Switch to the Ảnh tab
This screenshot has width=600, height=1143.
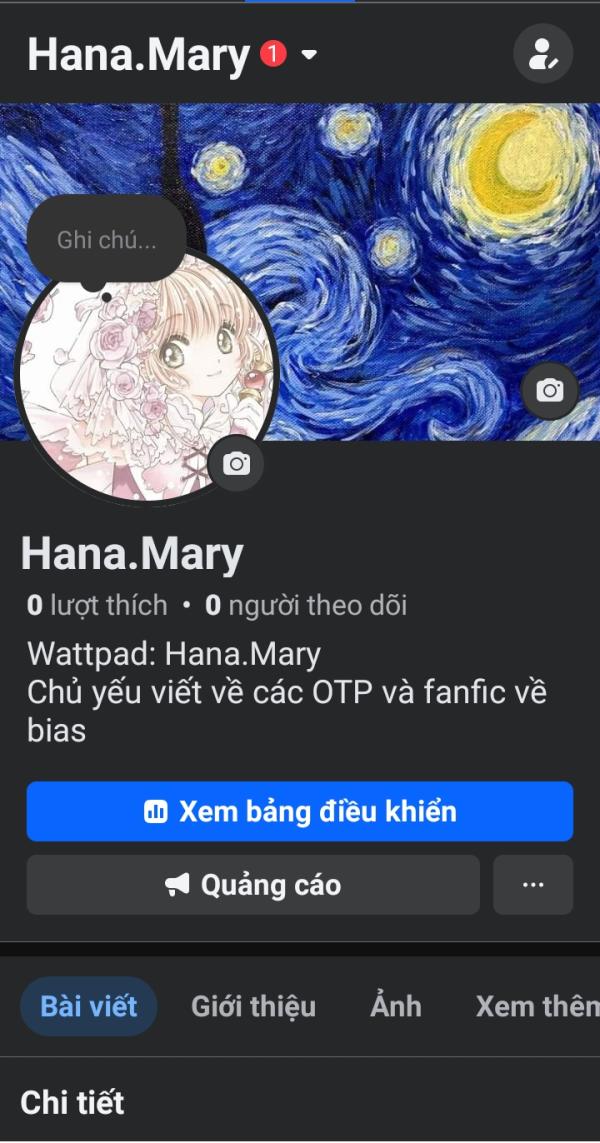[396, 1006]
